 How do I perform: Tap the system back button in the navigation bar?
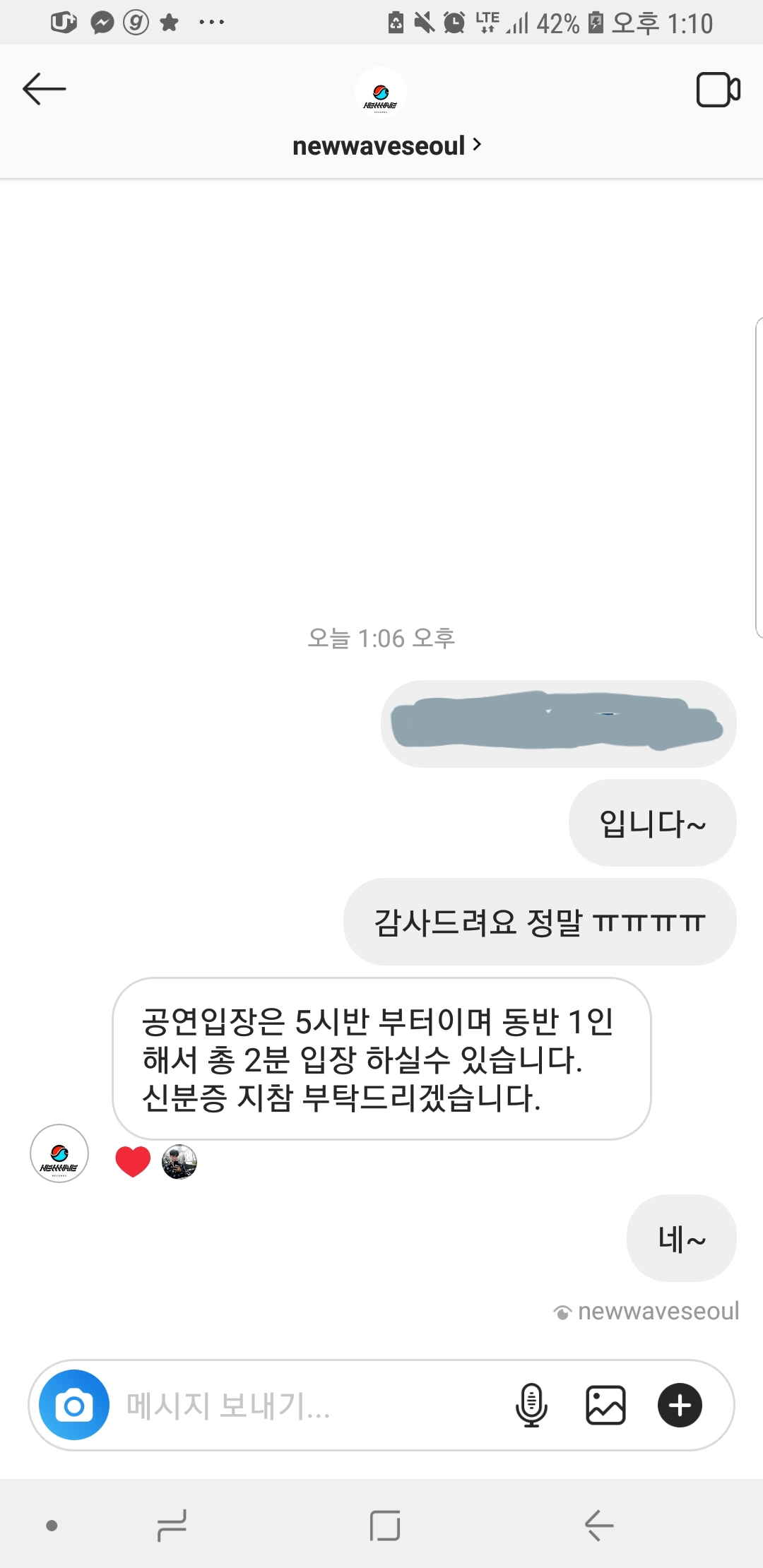(599, 1526)
